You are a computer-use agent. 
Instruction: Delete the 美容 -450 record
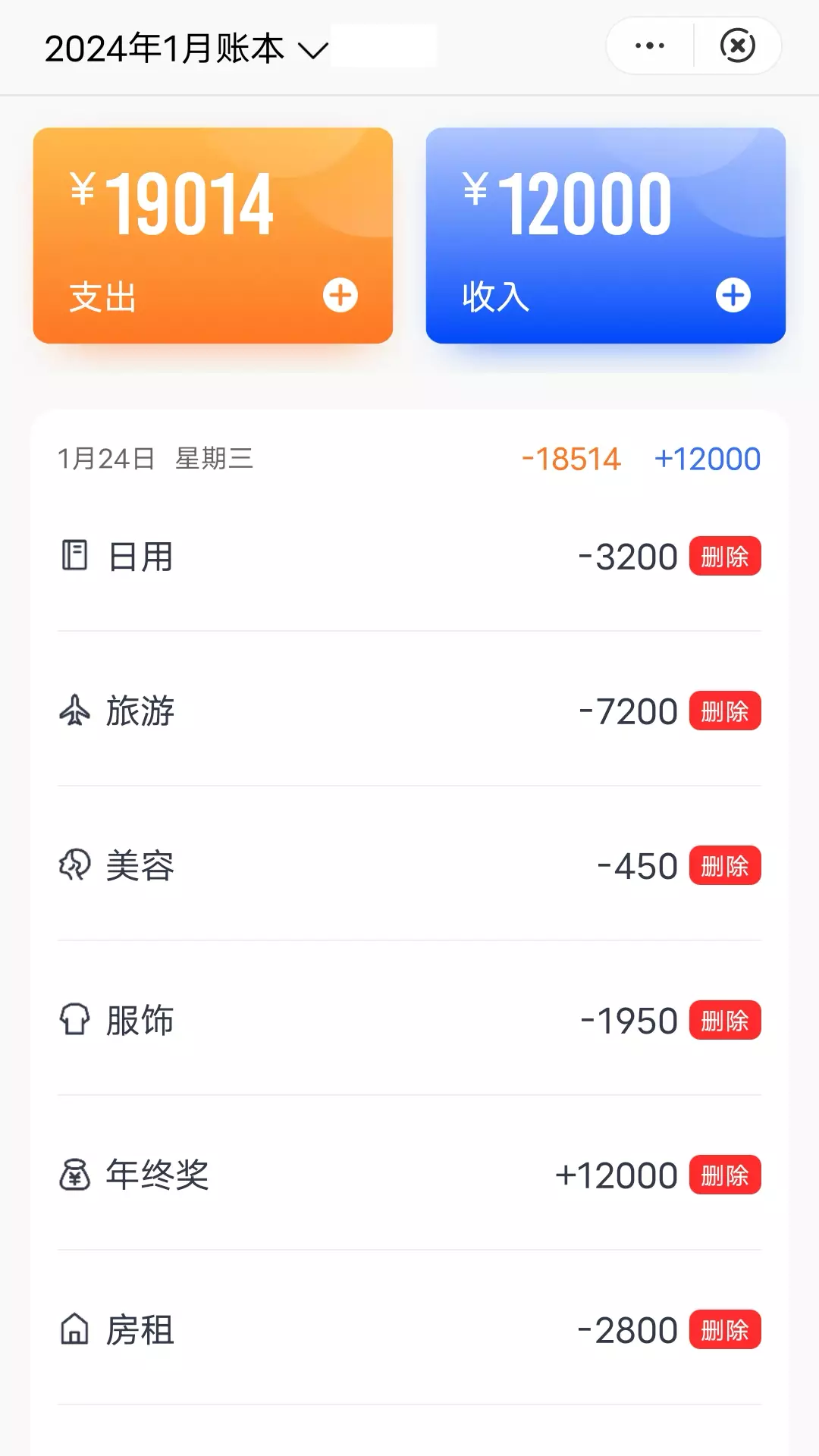725,866
